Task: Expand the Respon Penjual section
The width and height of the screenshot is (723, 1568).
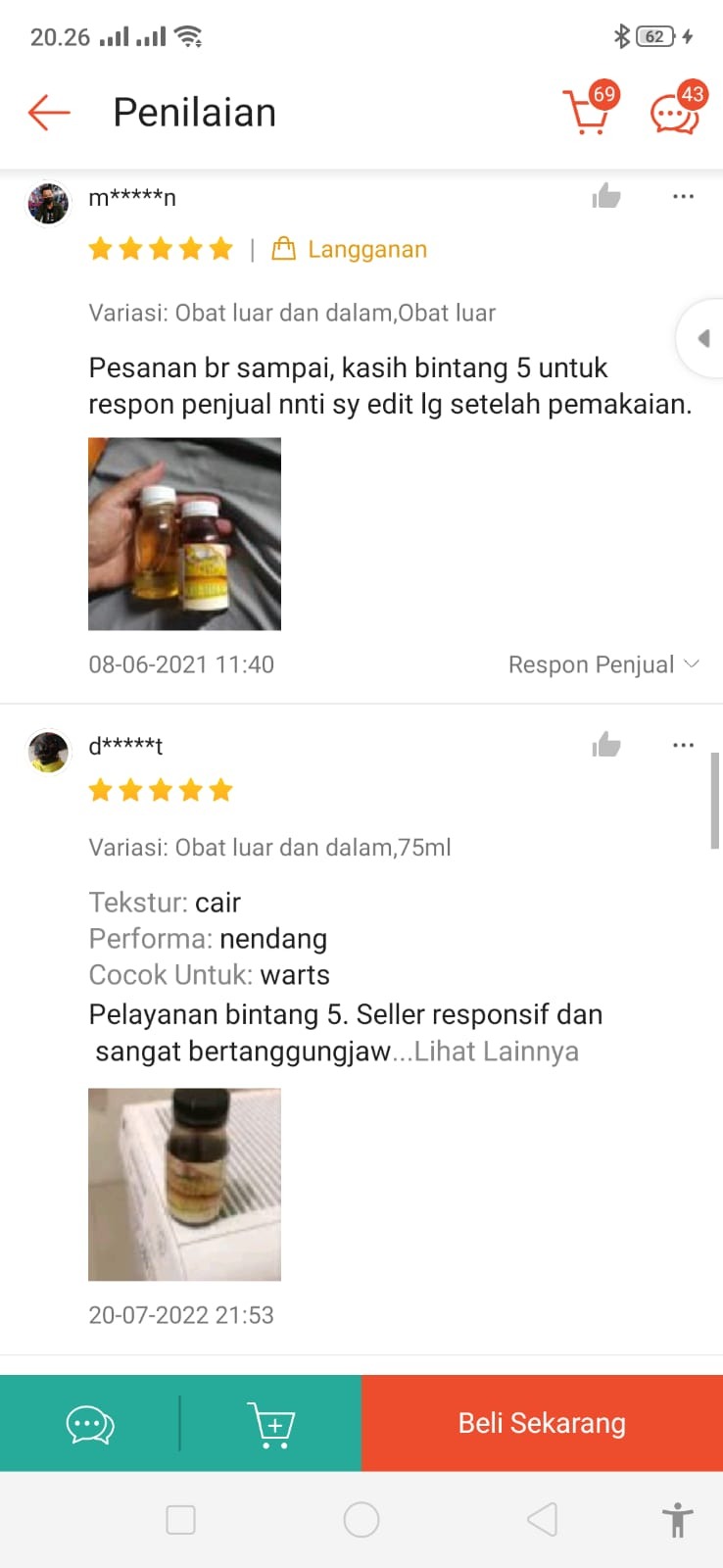Action: pos(602,663)
